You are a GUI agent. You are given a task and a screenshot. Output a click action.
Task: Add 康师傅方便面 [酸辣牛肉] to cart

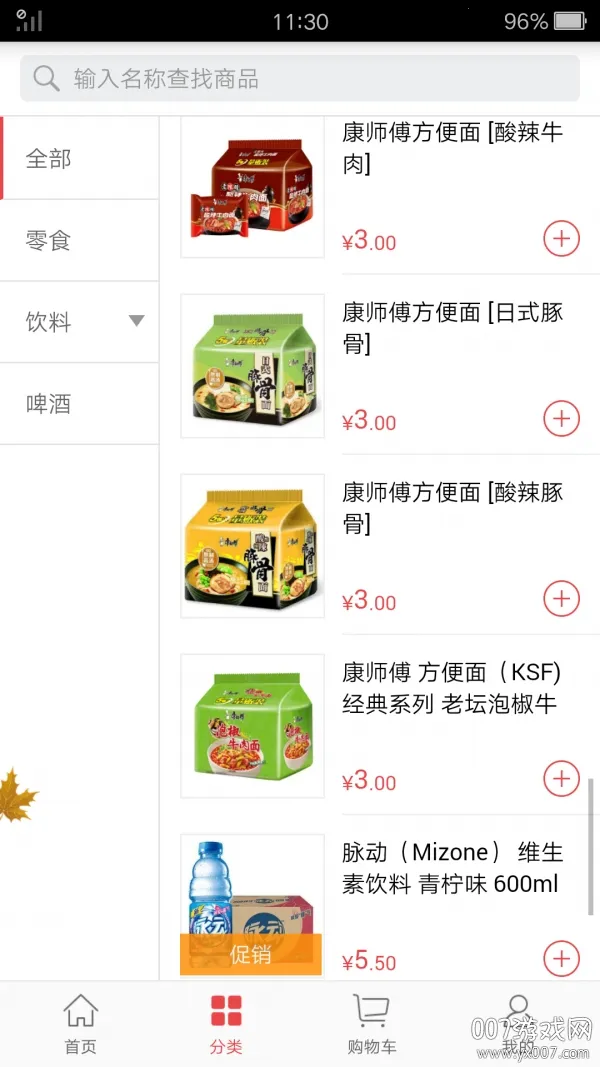561,239
